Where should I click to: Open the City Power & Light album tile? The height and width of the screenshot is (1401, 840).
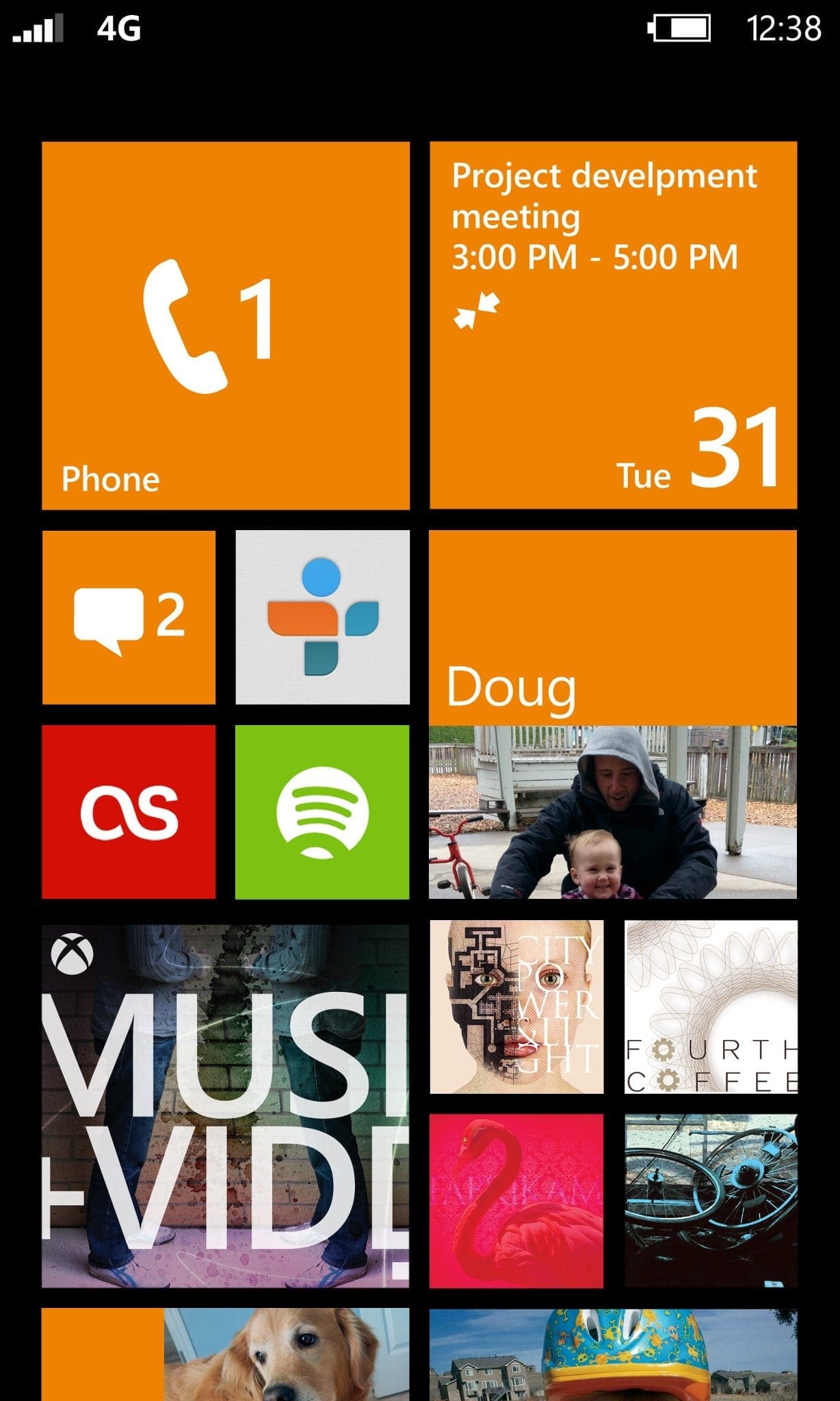516,1007
